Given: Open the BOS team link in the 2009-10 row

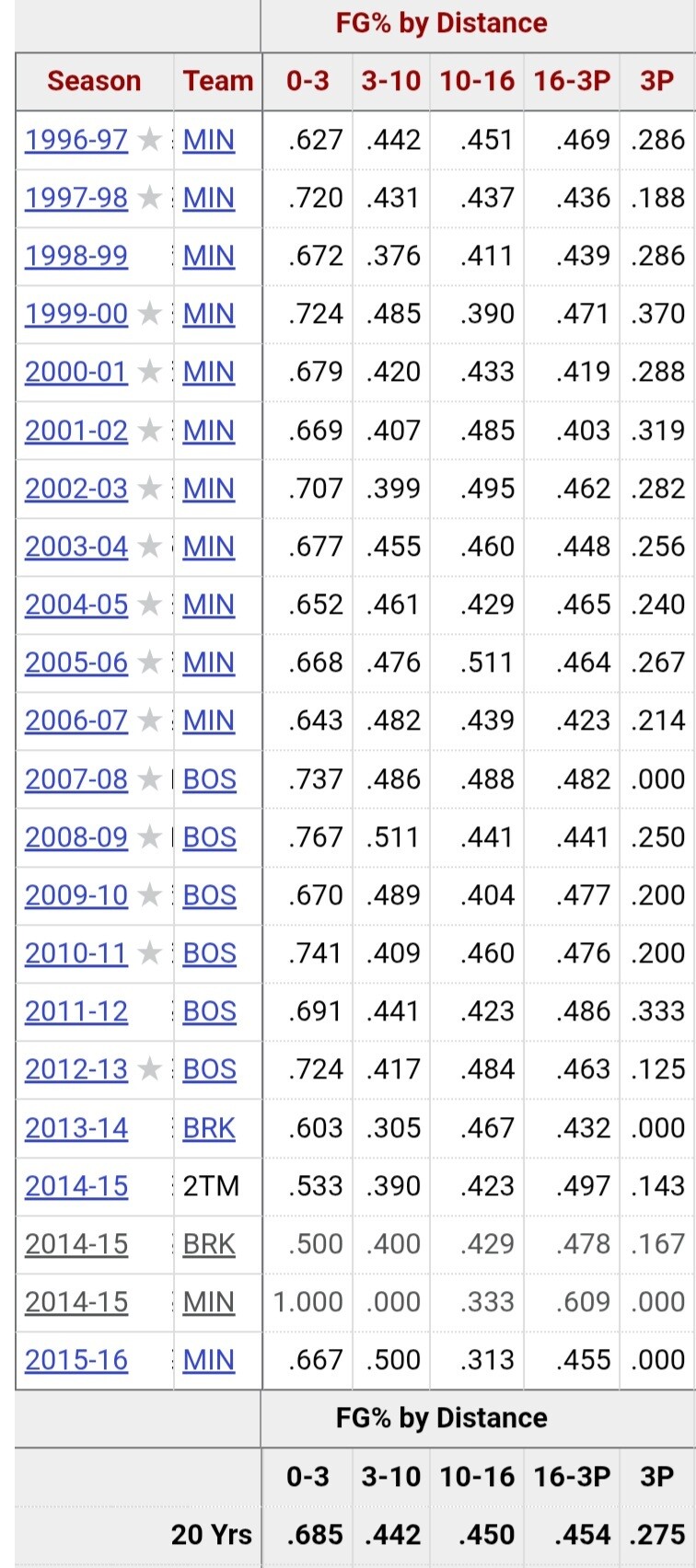Looking at the screenshot, I should pyautogui.click(x=210, y=895).
